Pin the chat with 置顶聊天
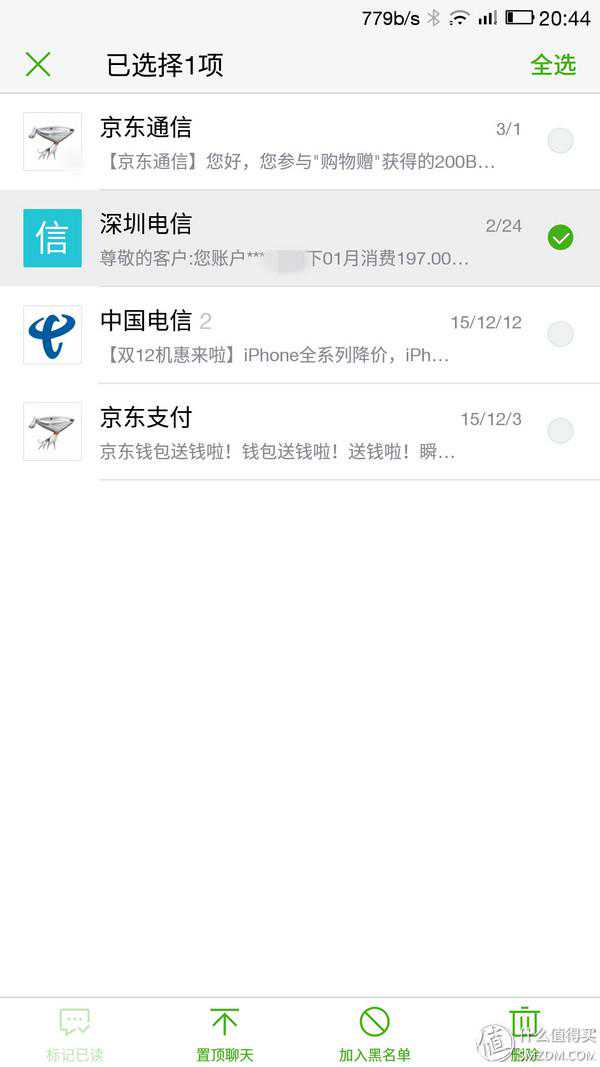The image size is (600, 1067). pos(225,1034)
